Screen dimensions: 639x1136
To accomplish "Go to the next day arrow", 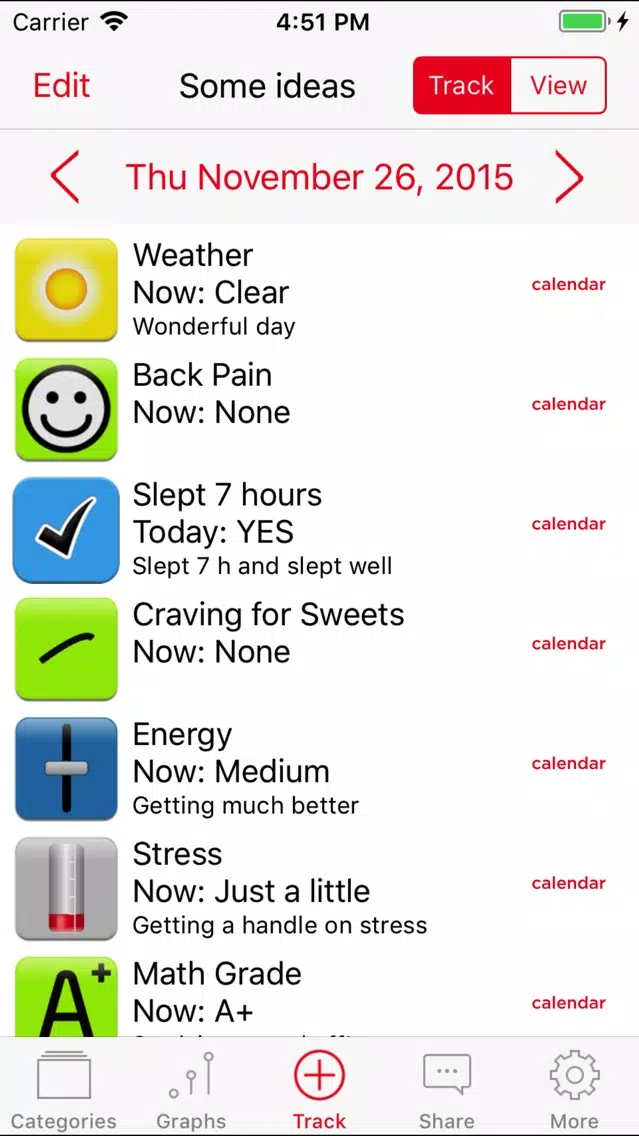I will (x=569, y=177).
